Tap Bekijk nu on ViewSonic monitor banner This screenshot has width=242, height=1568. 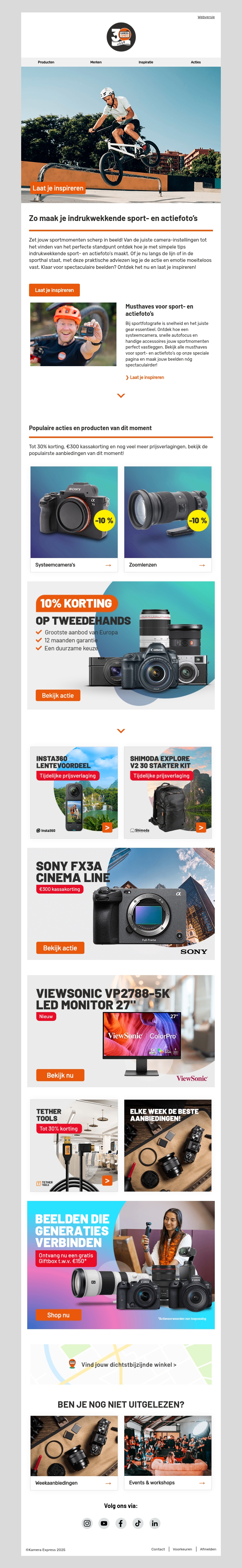coord(60,1075)
